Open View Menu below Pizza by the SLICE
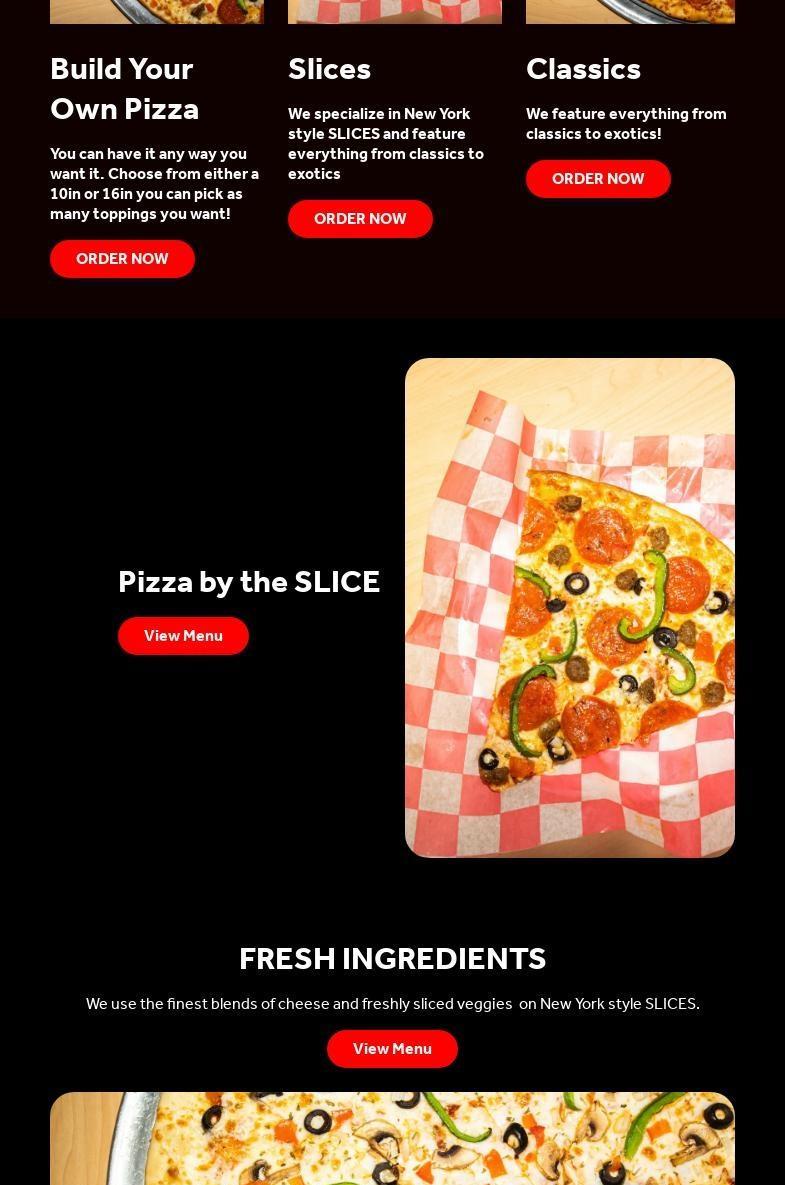The image size is (785, 1185). pos(183,636)
